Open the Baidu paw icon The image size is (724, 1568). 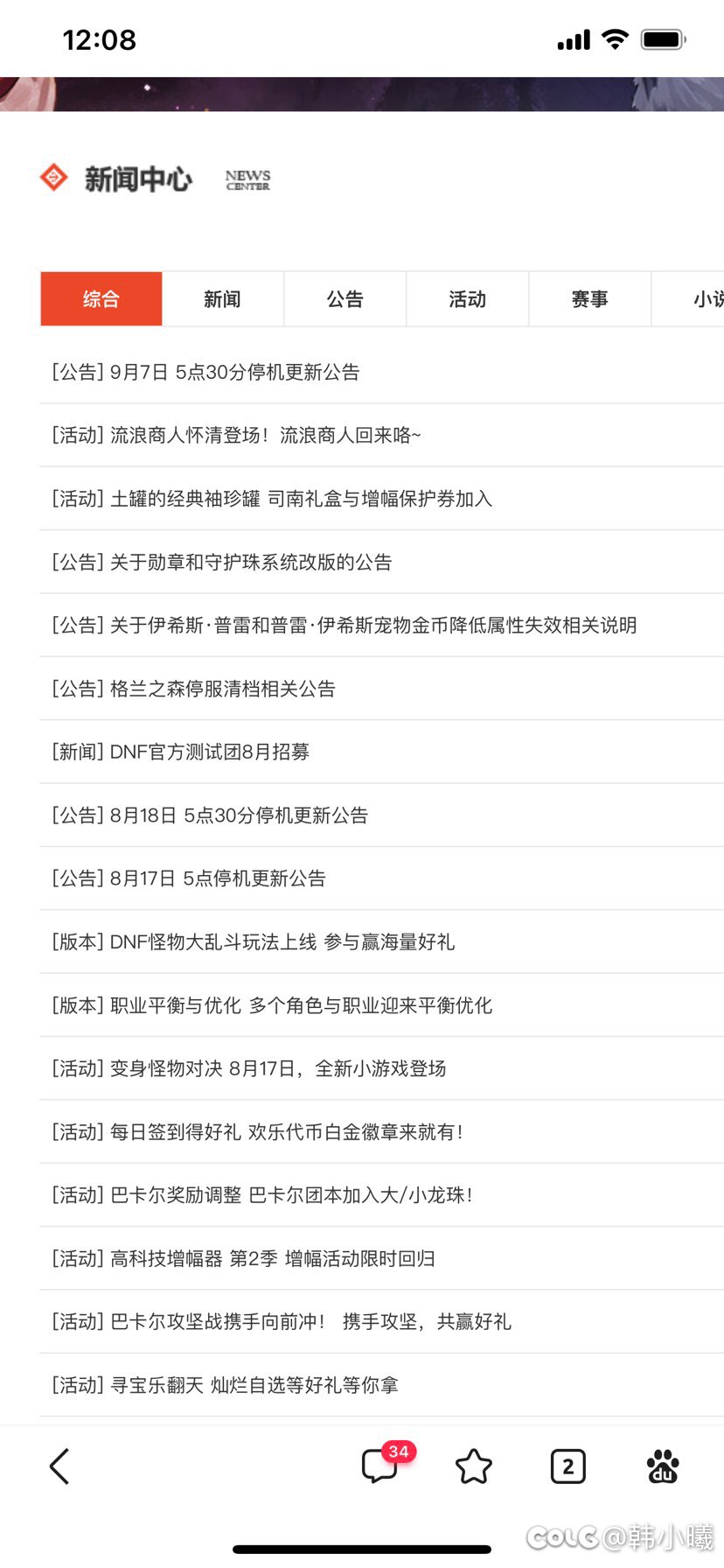[663, 1466]
